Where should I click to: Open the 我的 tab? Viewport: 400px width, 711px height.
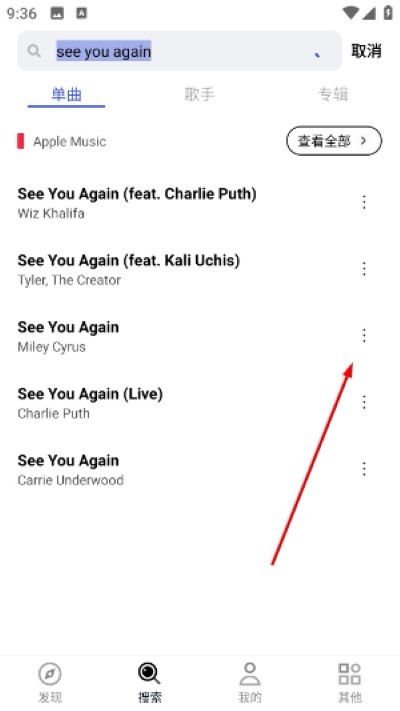click(250, 682)
